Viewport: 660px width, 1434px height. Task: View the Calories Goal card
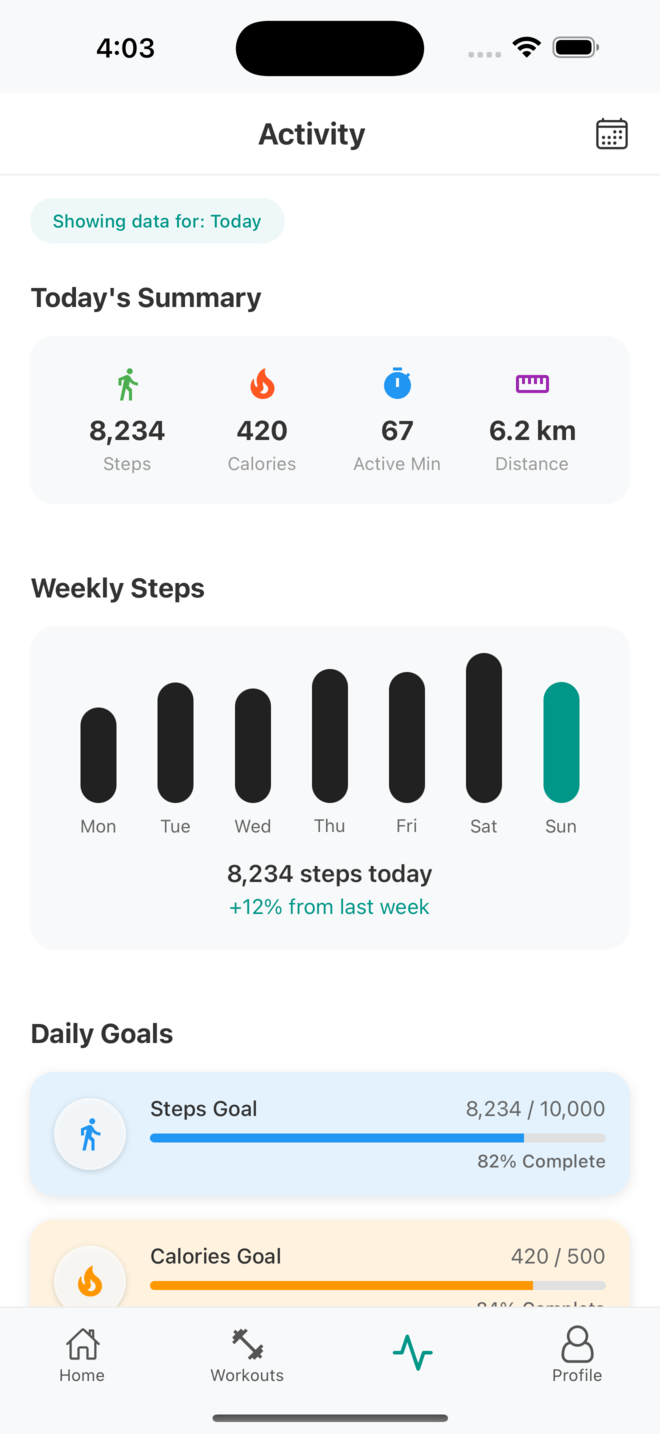point(330,1265)
